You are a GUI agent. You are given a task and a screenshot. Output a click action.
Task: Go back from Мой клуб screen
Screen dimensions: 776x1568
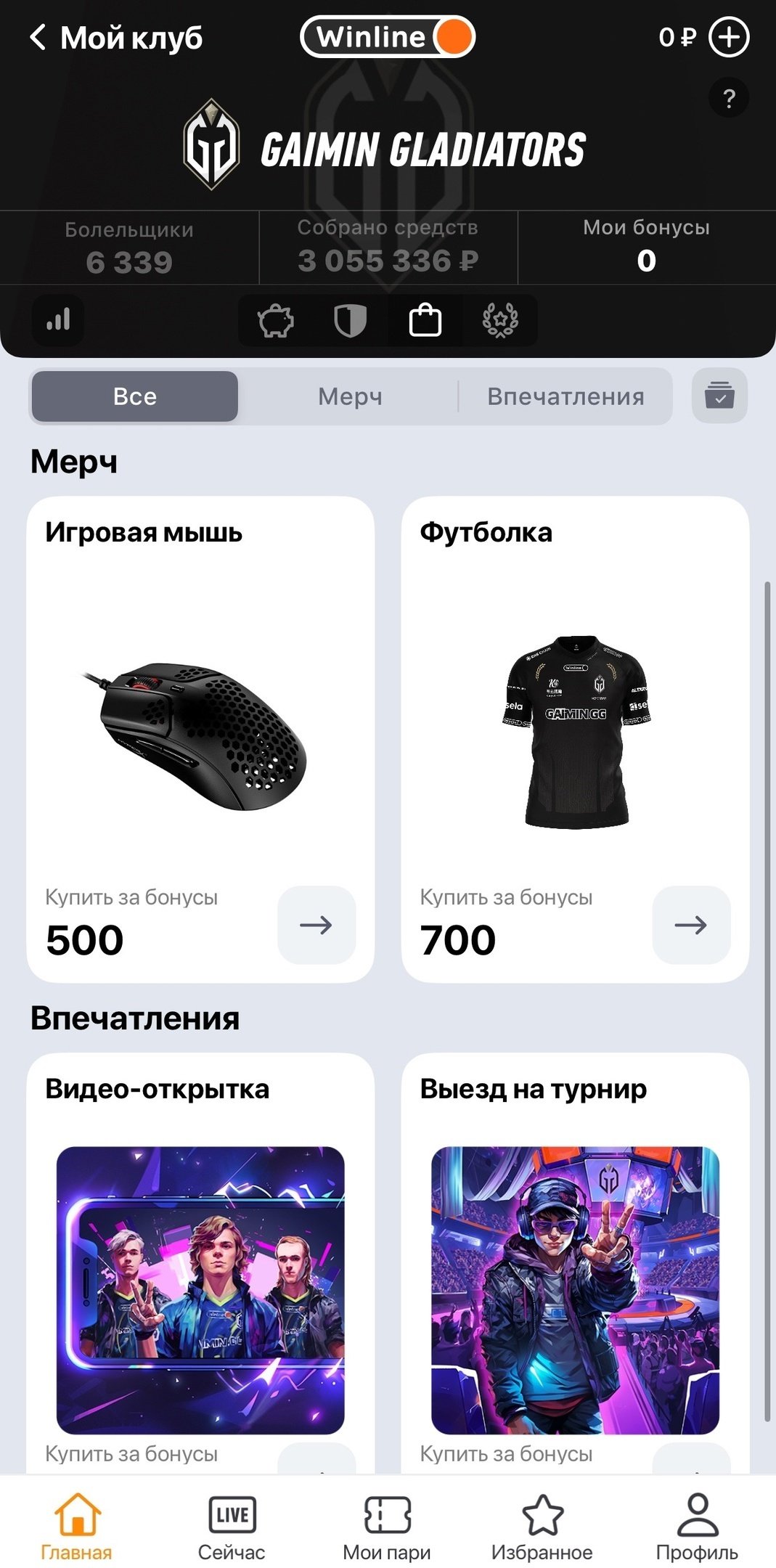pos(38,38)
